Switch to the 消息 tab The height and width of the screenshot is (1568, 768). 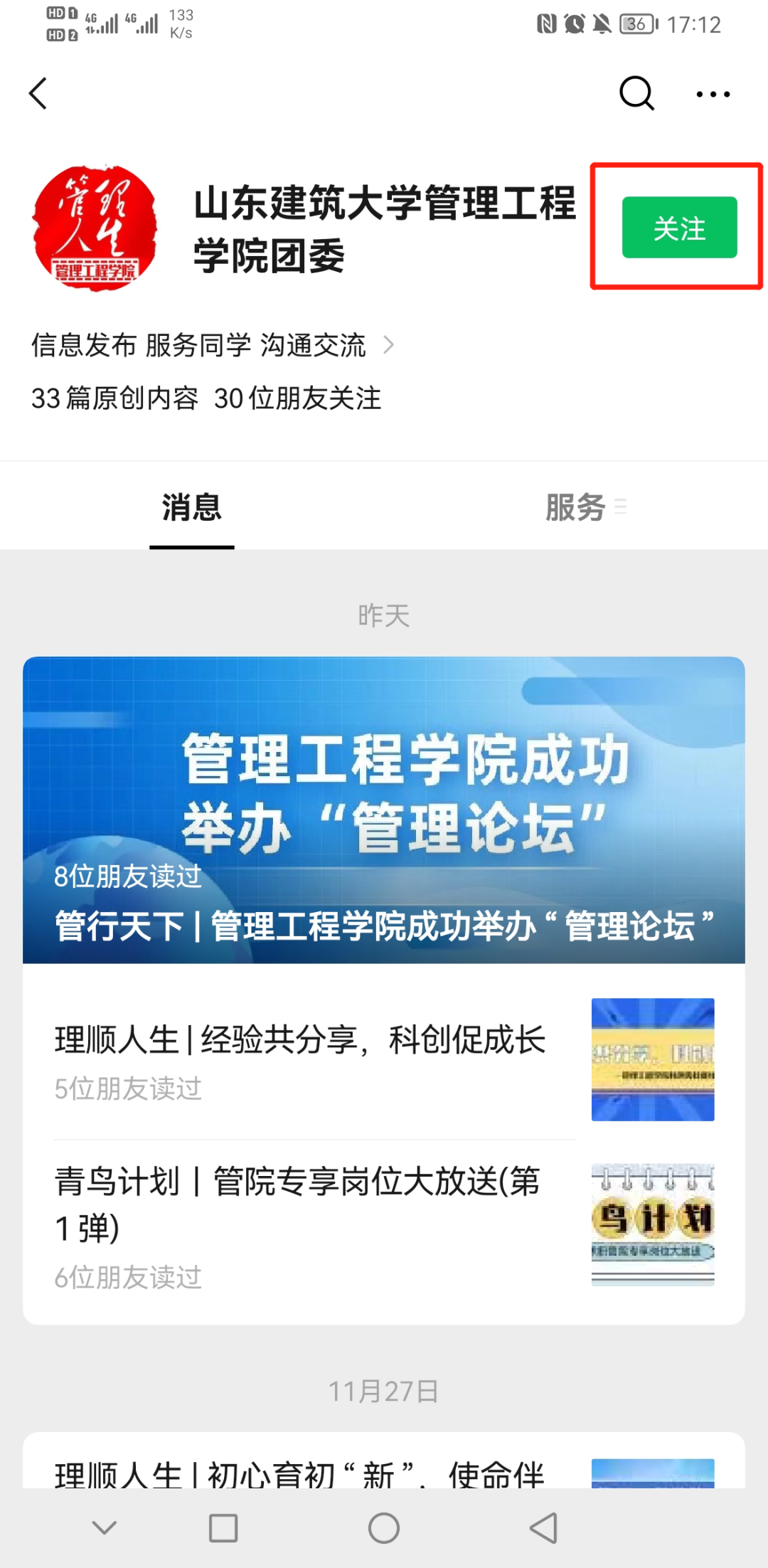[191, 508]
